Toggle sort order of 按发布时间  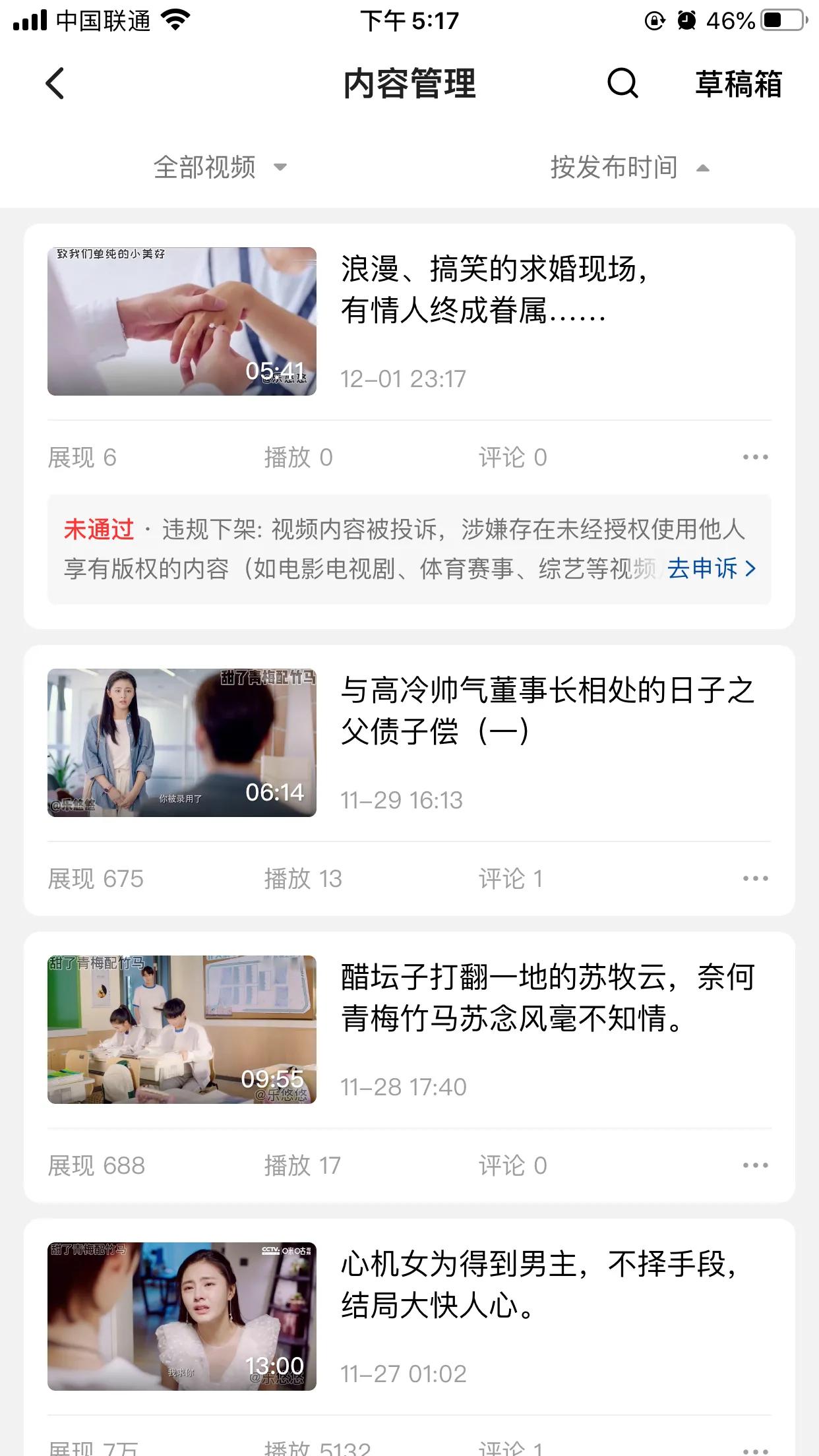pyautogui.click(x=704, y=168)
